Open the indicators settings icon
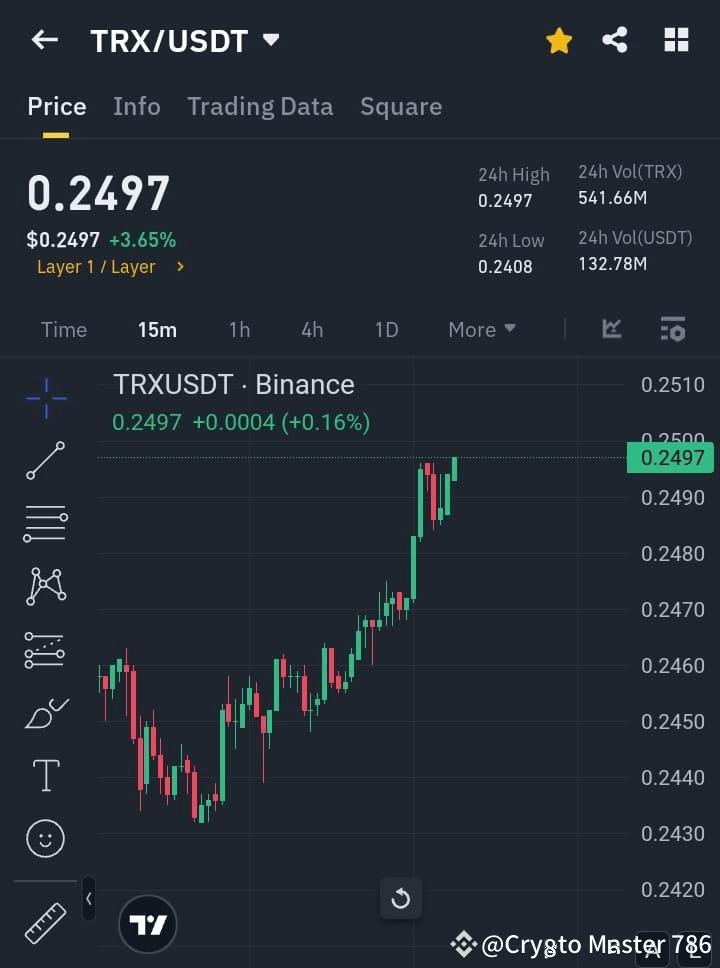This screenshot has height=968, width=720. click(x=672, y=329)
